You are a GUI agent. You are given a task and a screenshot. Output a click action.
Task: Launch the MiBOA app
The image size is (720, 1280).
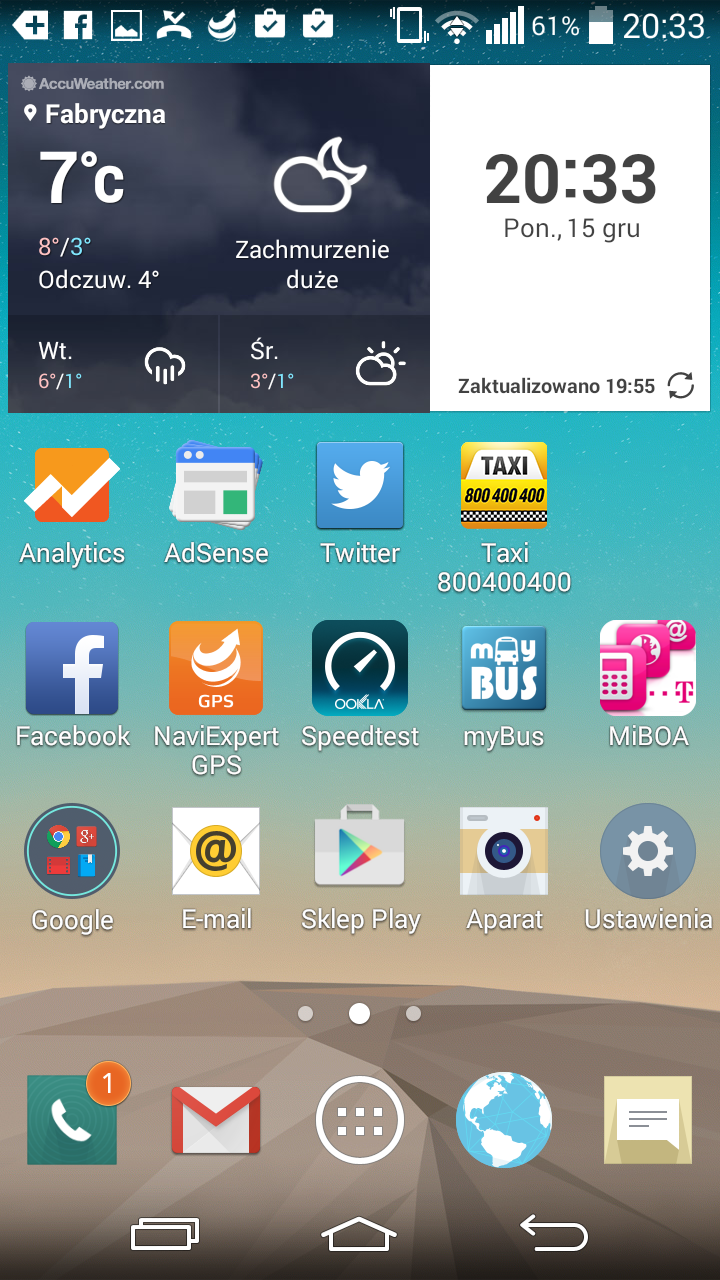(648, 668)
